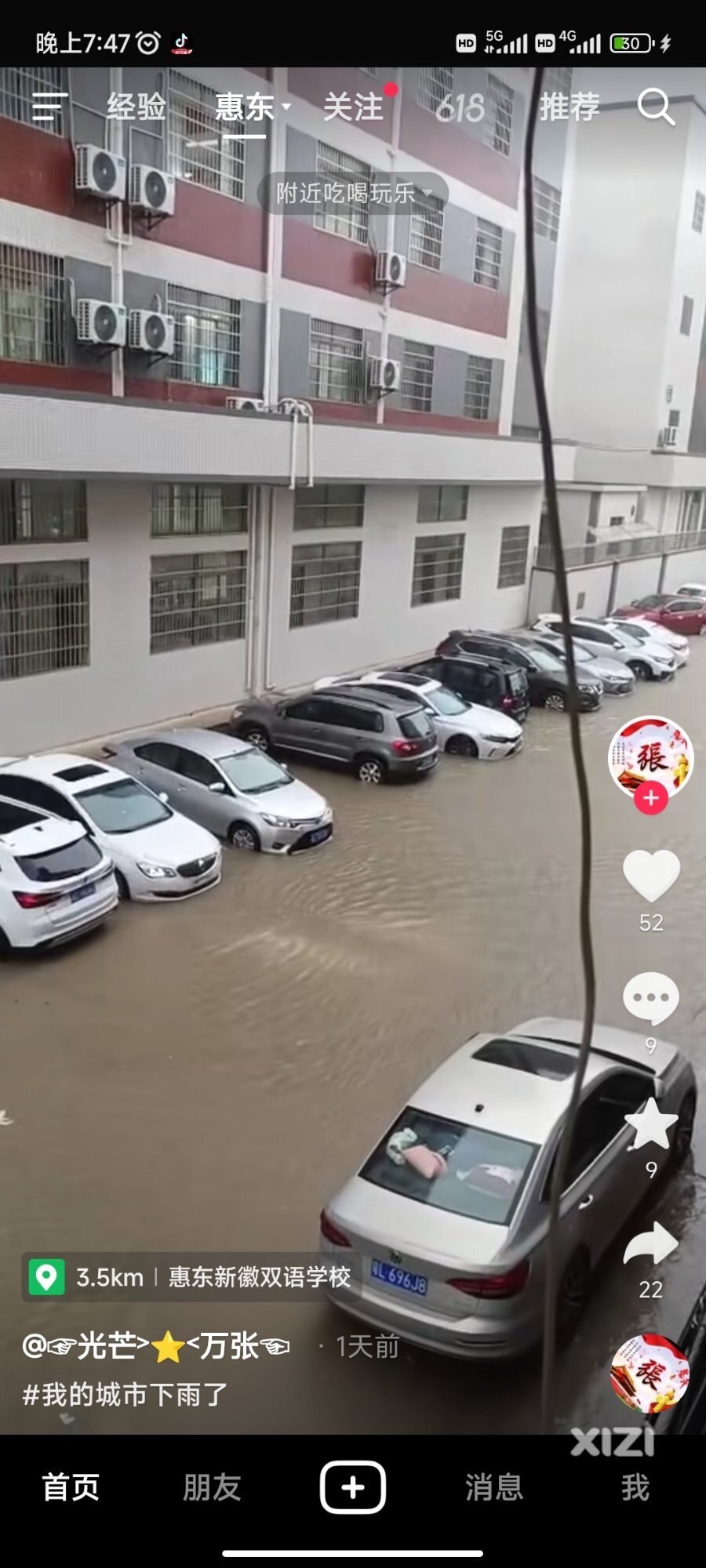Switch to the 推荐 tab
Image resolution: width=706 pixels, height=1568 pixels.
[x=570, y=107]
